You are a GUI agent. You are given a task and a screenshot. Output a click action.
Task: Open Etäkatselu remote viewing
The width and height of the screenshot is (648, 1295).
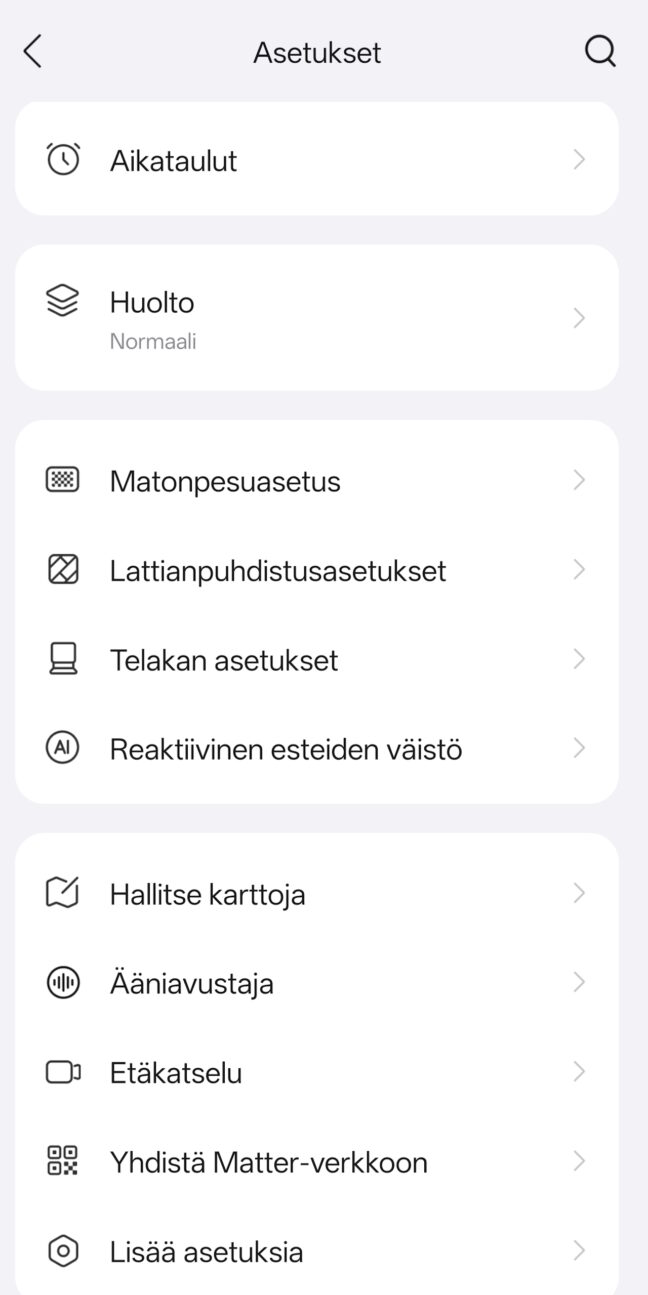[316, 1073]
